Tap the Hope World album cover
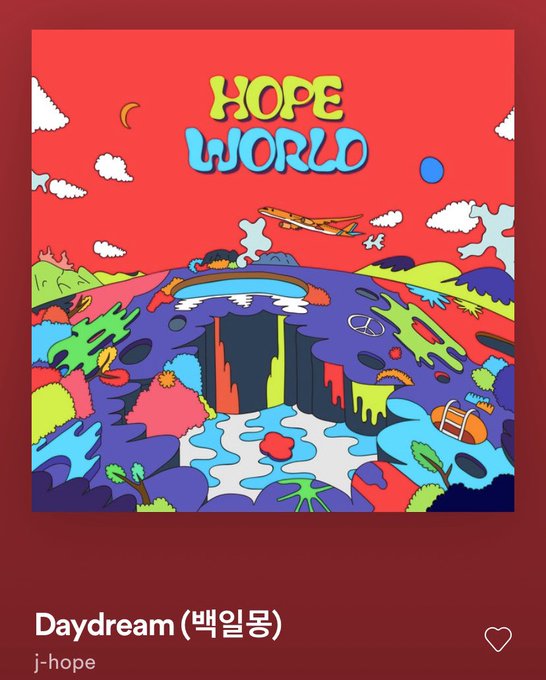The height and width of the screenshot is (680, 546). [x=273, y=271]
